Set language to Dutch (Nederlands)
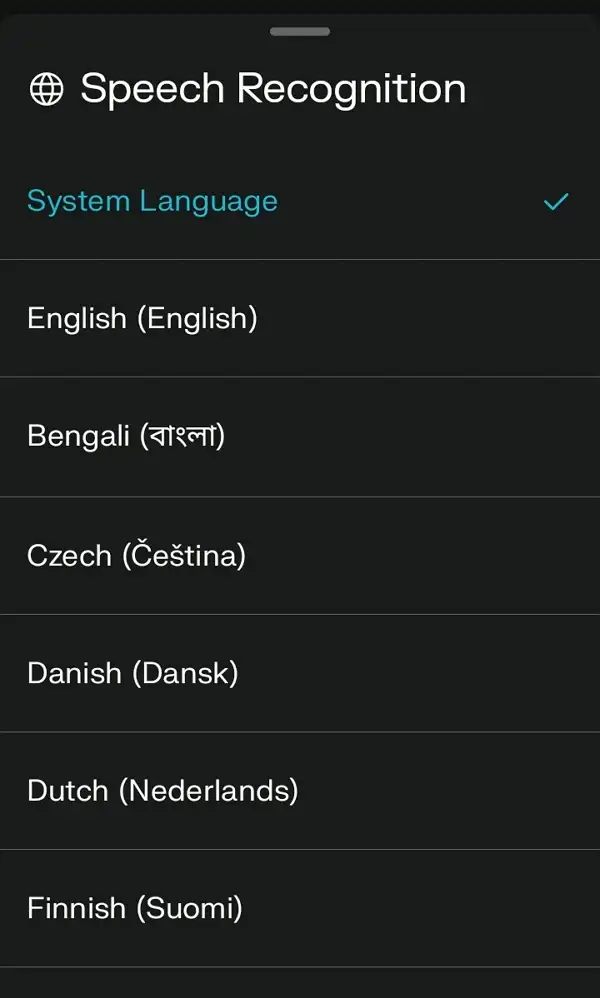600x998 pixels. tap(300, 791)
